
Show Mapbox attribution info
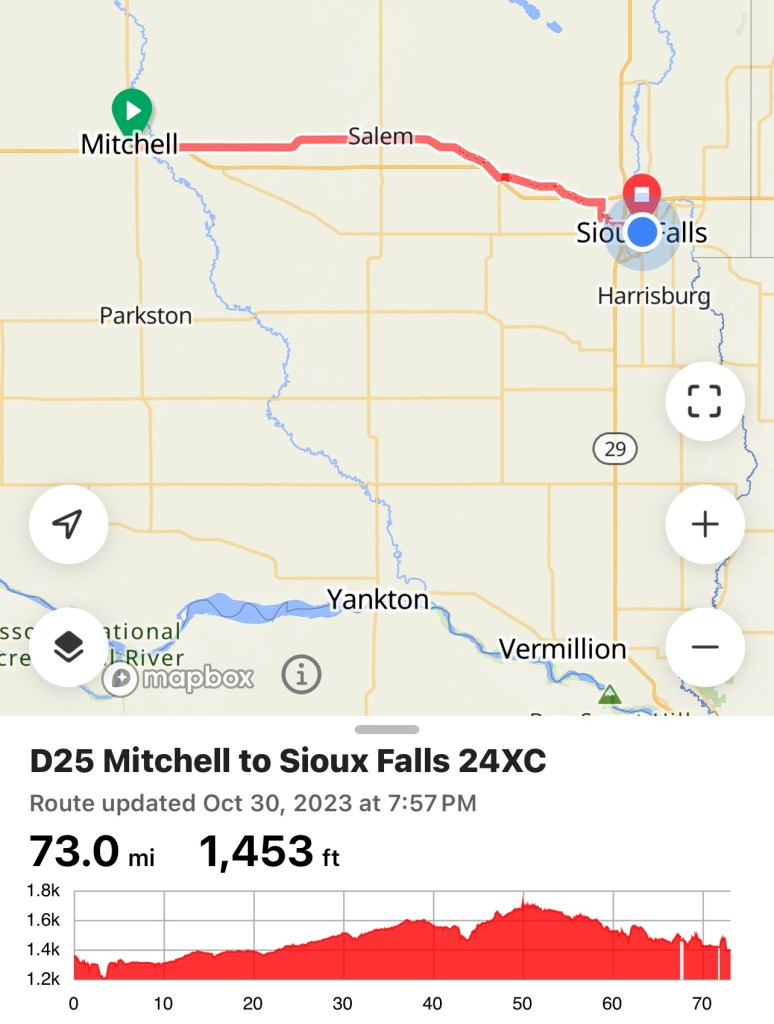tap(301, 676)
